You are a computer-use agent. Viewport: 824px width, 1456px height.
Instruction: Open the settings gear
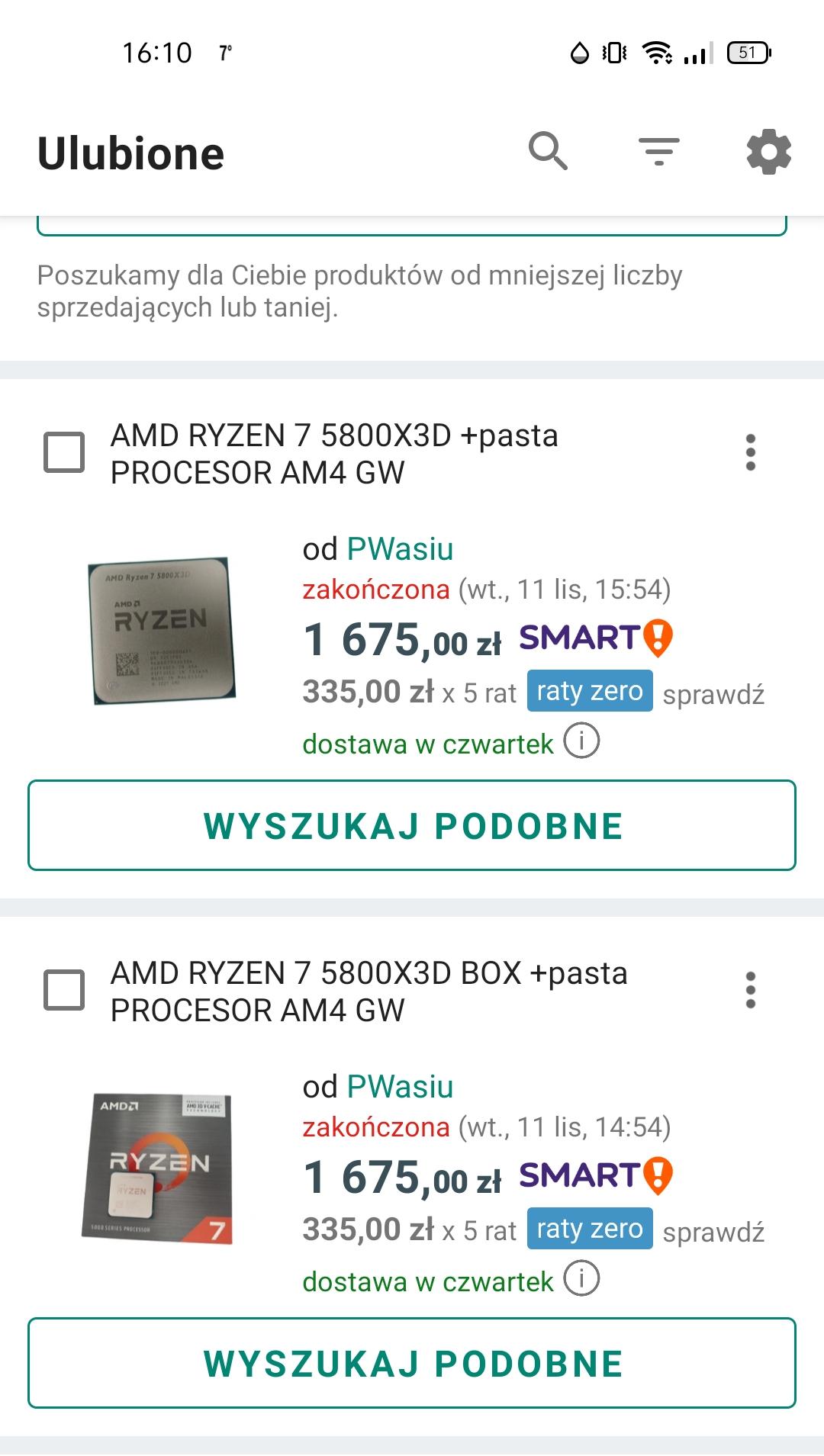768,151
